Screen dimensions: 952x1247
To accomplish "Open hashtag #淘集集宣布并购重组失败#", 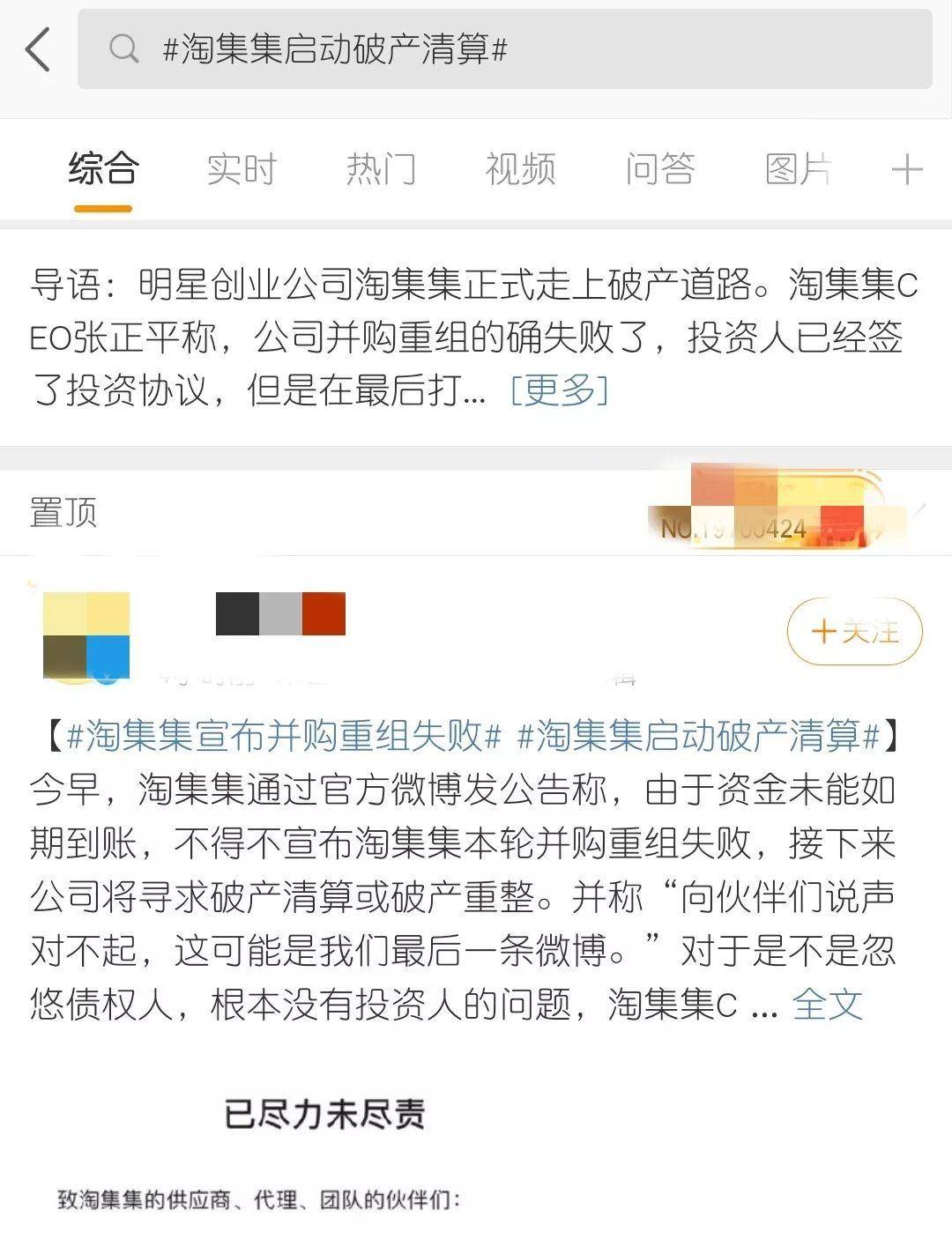I will point(284,736).
